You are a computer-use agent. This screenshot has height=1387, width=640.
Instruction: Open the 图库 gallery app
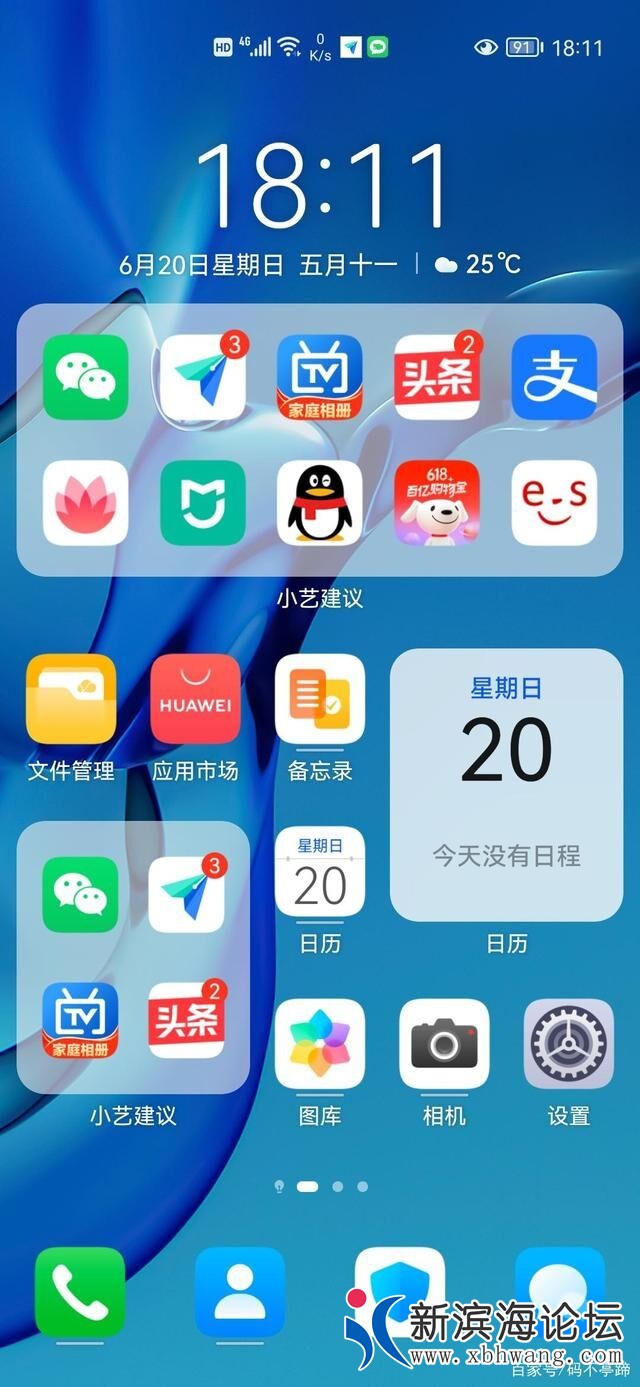pyautogui.click(x=319, y=1045)
